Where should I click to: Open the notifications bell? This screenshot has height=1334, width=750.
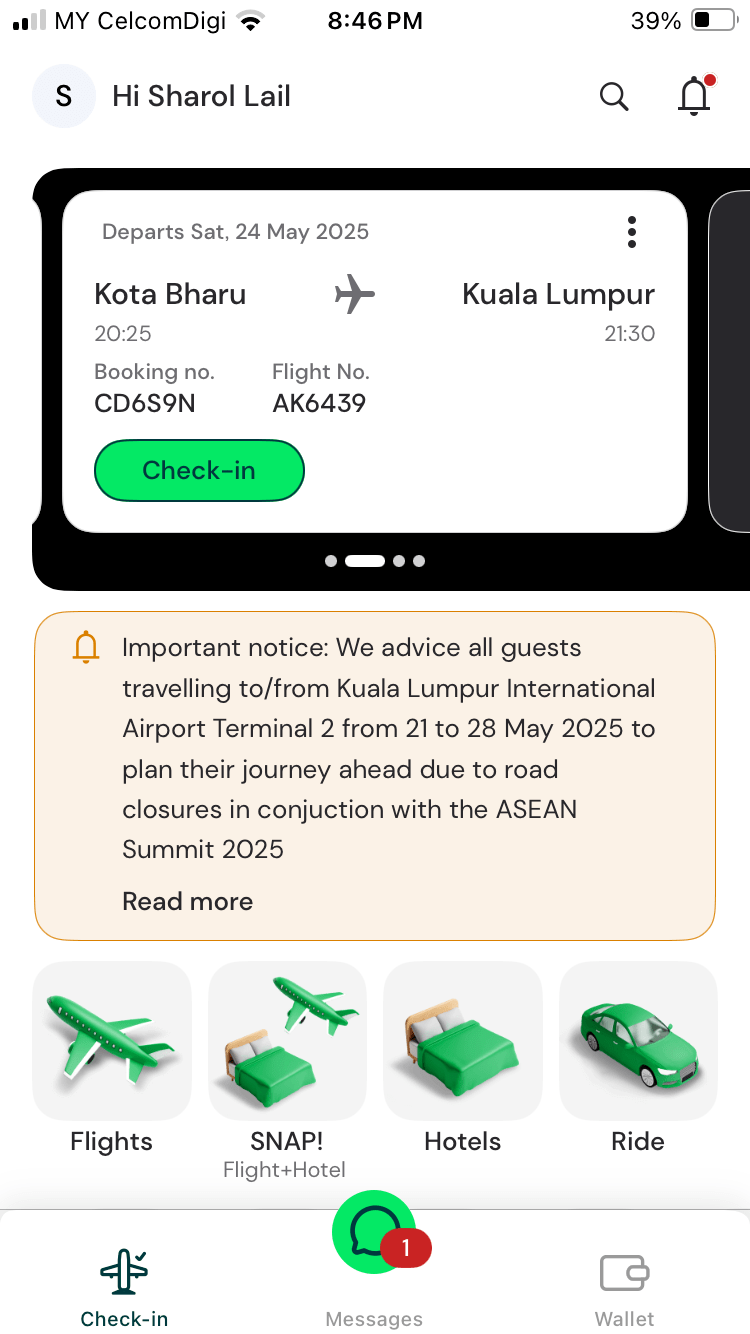click(694, 96)
